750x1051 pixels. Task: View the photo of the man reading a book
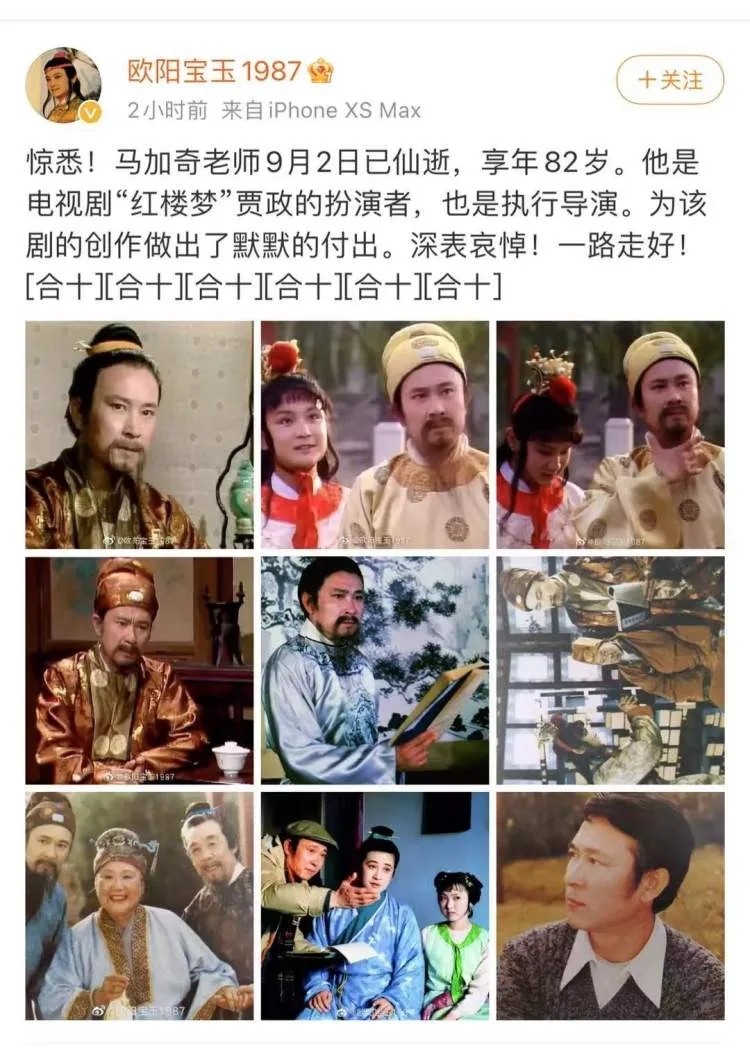[375, 670]
